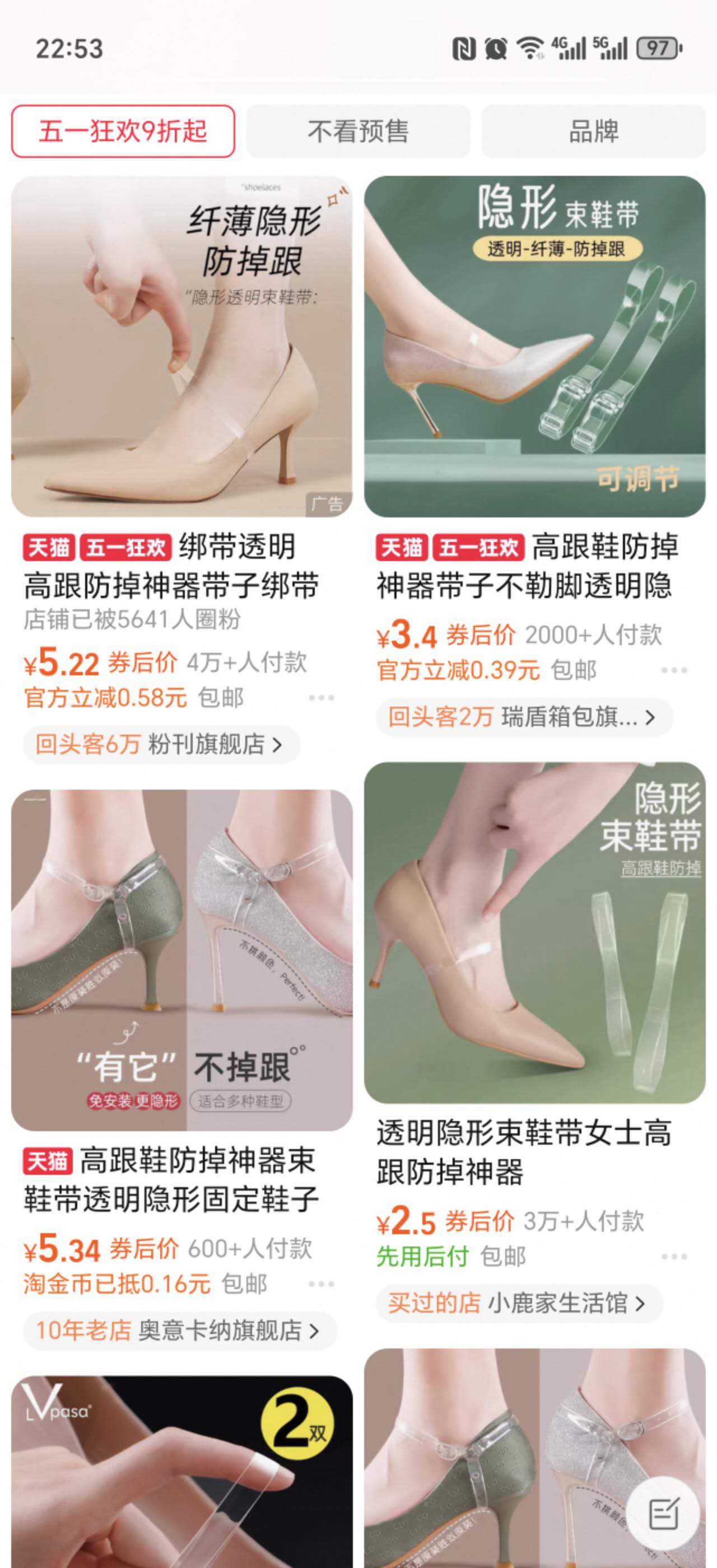
Task: Select the 五一狂欢9折起 filter chip
Action: click(x=123, y=131)
